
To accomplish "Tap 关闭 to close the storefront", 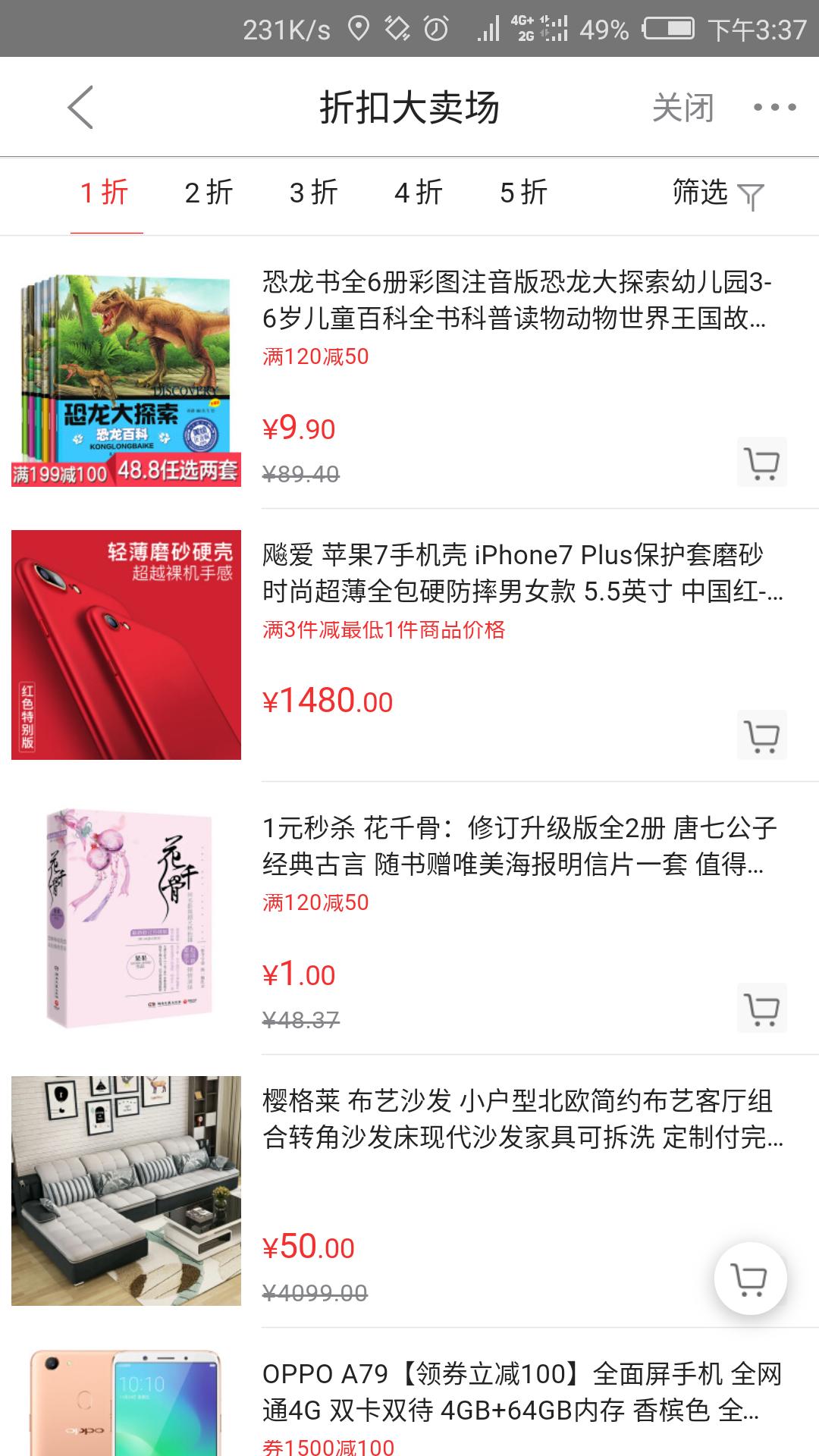I will [683, 107].
